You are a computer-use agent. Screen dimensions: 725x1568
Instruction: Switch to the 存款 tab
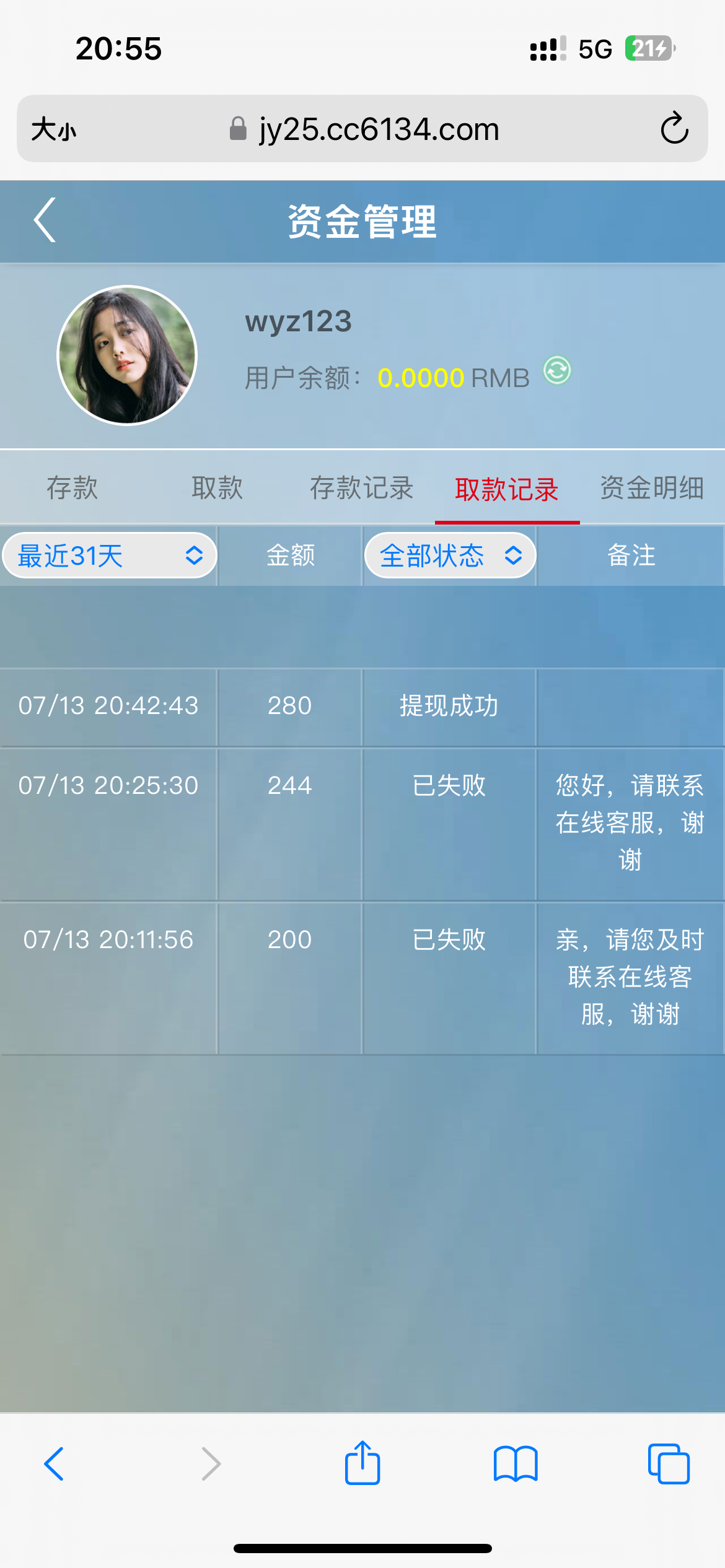[72, 489]
